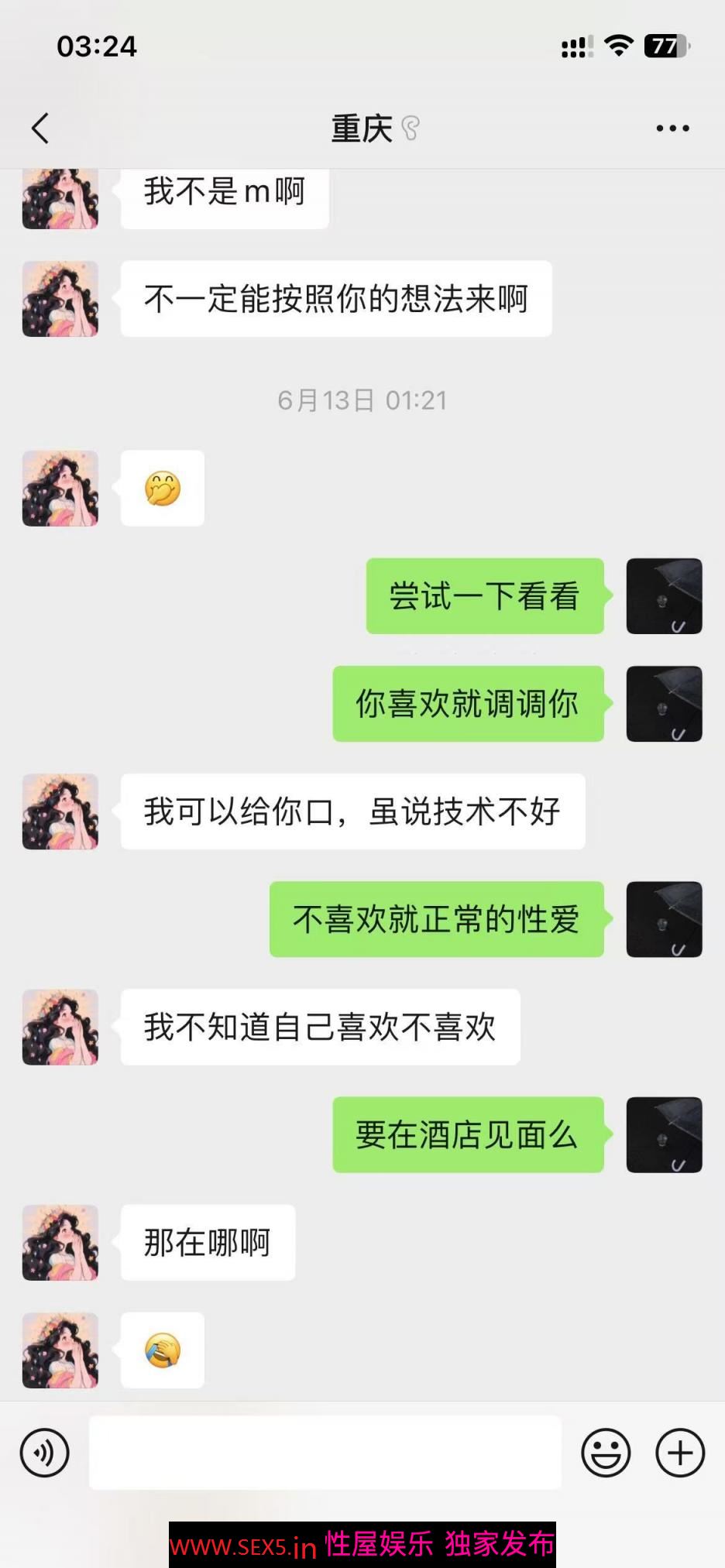Open the plus attachment menu
The image size is (725, 1568).
coord(680,1453)
